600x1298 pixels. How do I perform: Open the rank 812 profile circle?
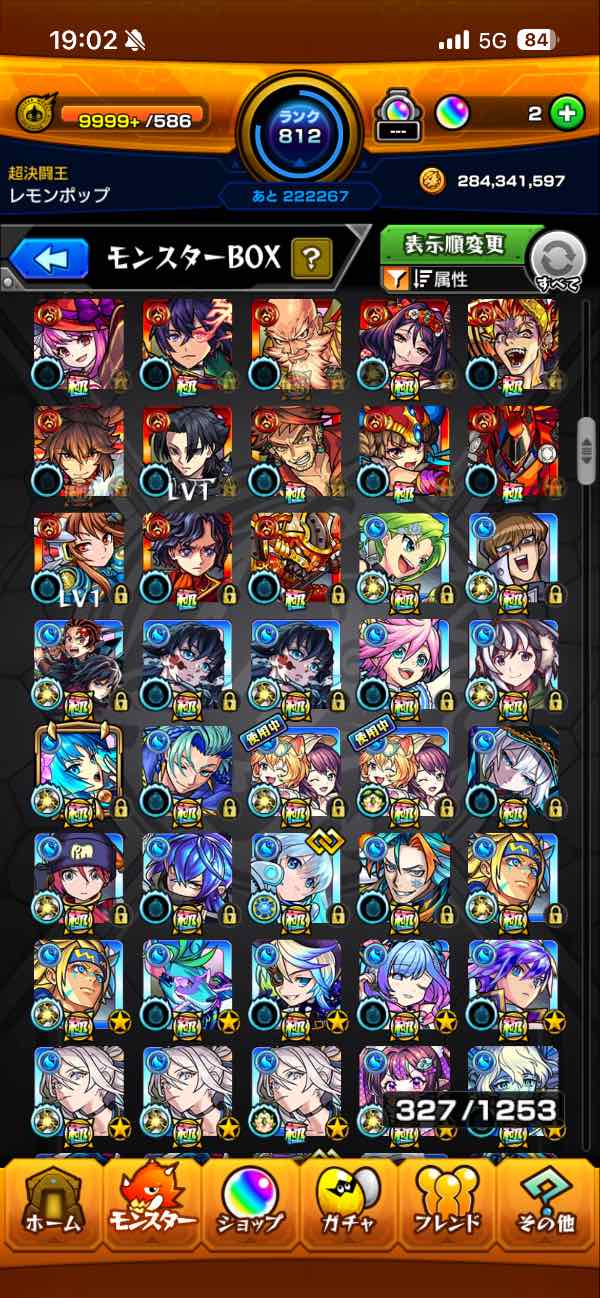pos(299,125)
